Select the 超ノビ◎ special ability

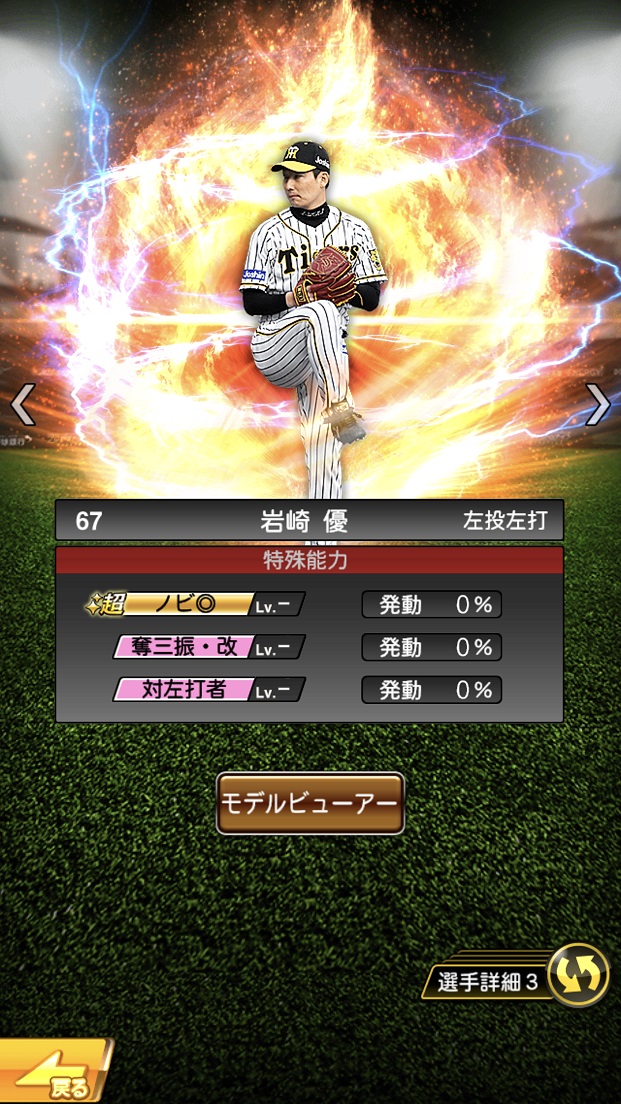click(195, 604)
